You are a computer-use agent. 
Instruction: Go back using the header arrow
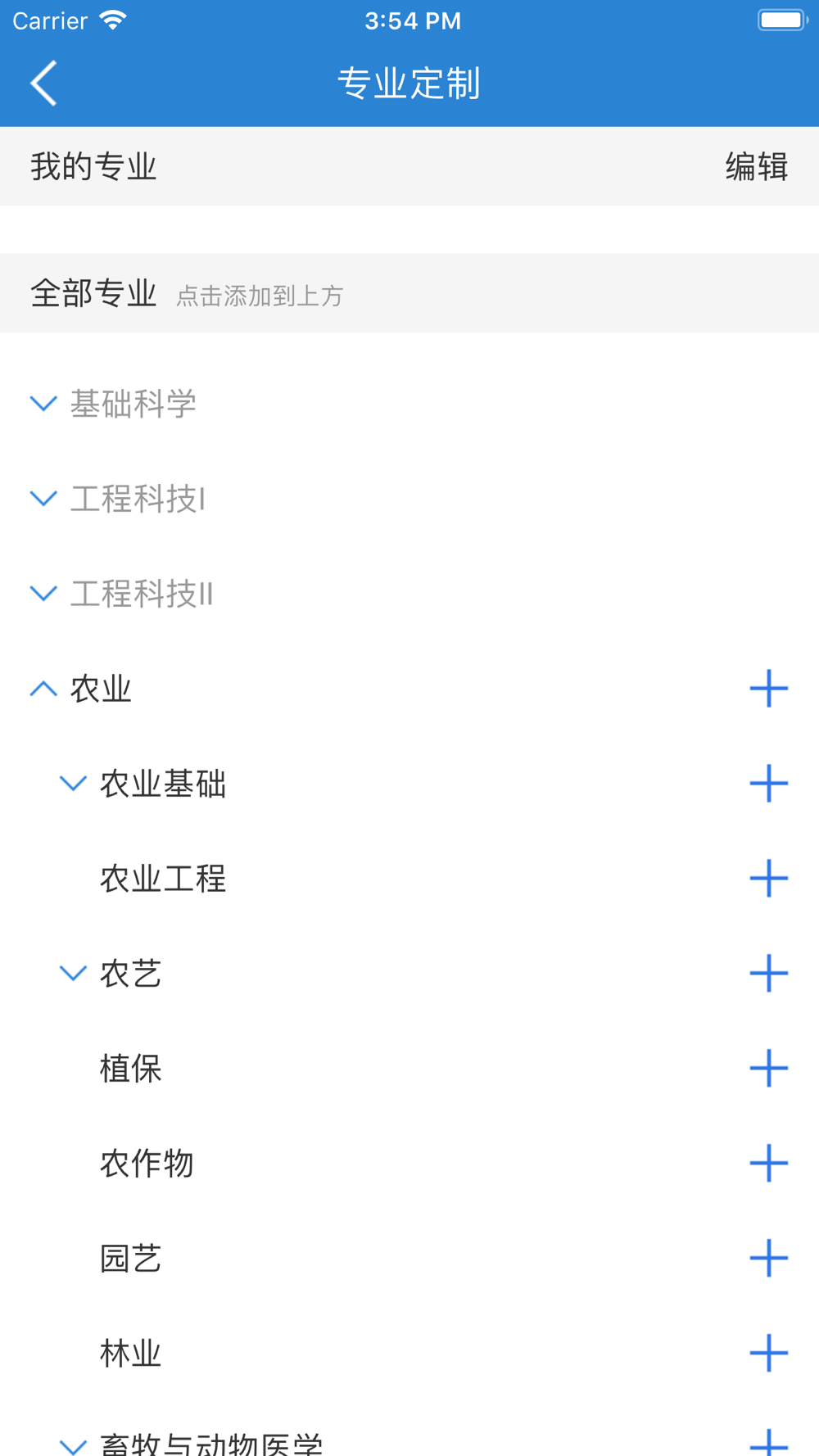pos(43,83)
